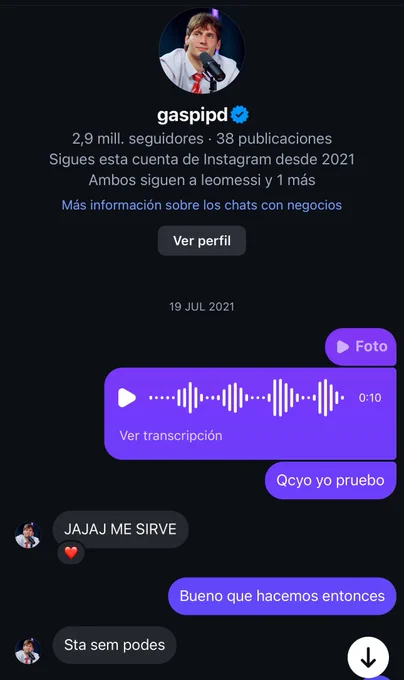Tap gaspipd's large profile picture
The image size is (404, 680).
[x=202, y=51]
